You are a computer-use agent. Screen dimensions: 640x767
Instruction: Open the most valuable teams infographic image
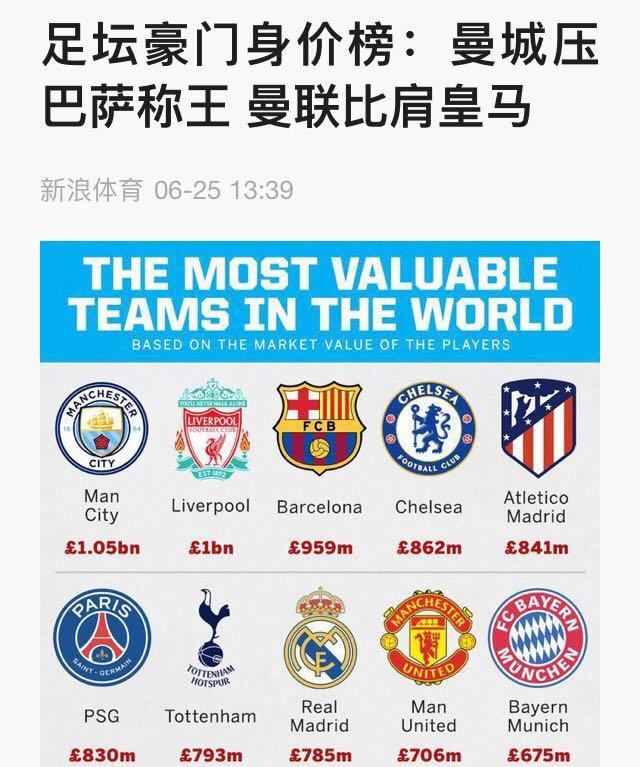click(320, 500)
